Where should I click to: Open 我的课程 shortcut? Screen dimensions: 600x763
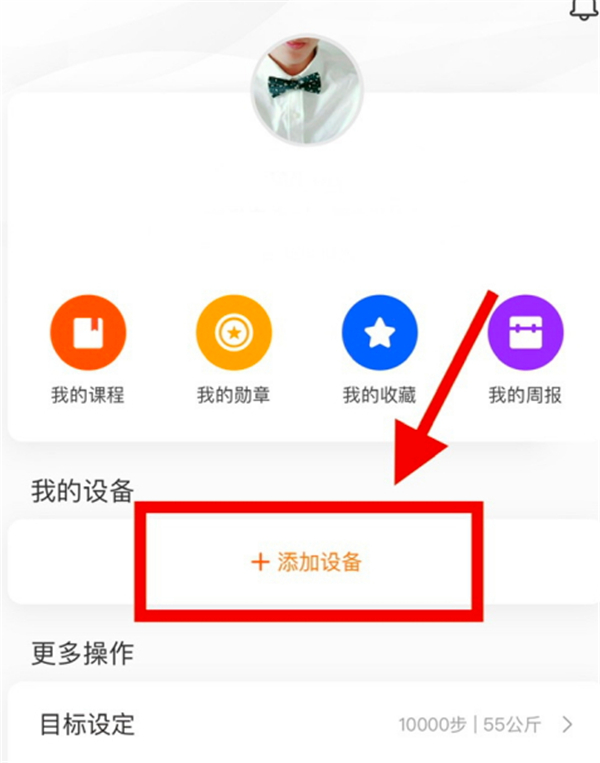[88, 336]
